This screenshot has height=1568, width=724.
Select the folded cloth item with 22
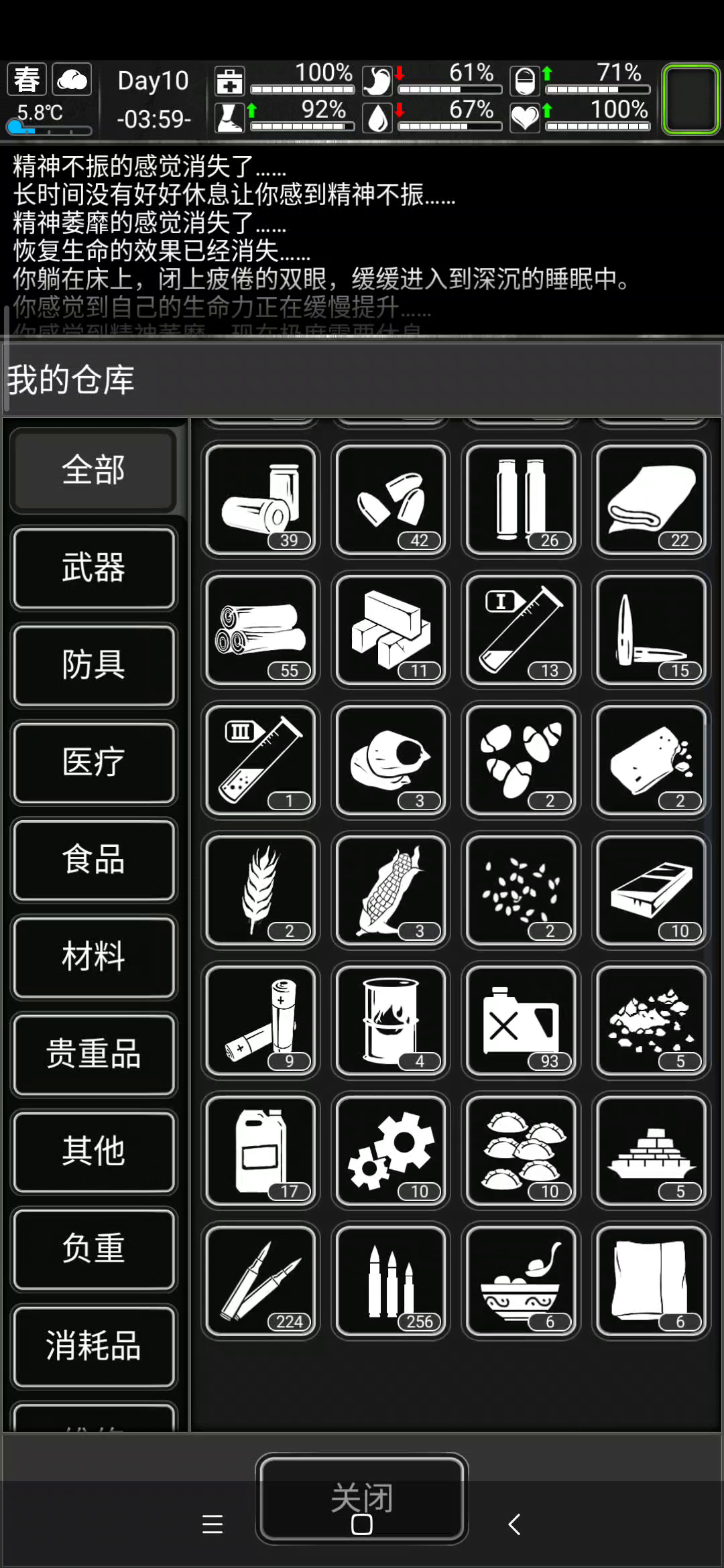click(x=652, y=500)
